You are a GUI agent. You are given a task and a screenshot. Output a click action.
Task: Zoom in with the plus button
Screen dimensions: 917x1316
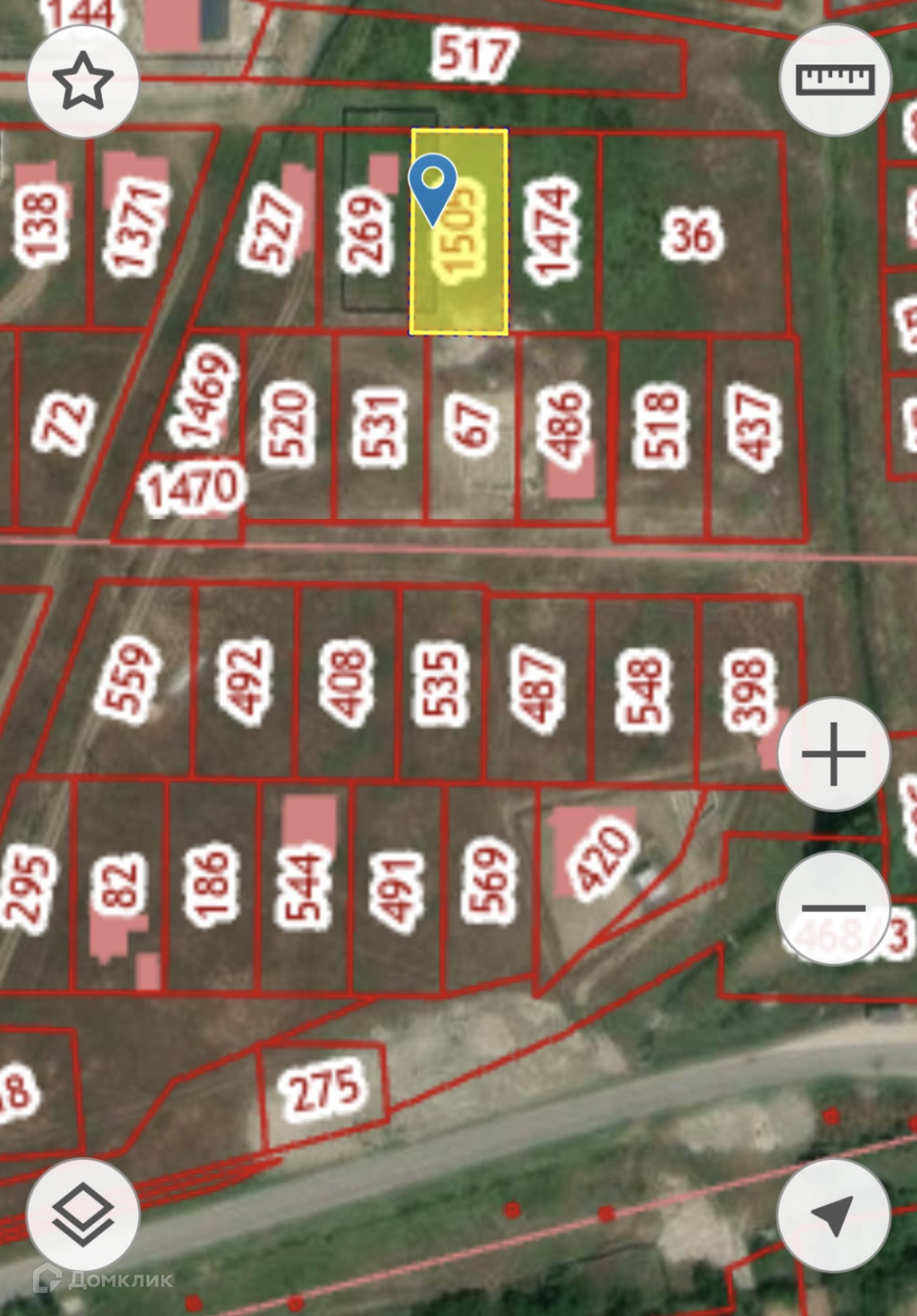click(x=834, y=754)
